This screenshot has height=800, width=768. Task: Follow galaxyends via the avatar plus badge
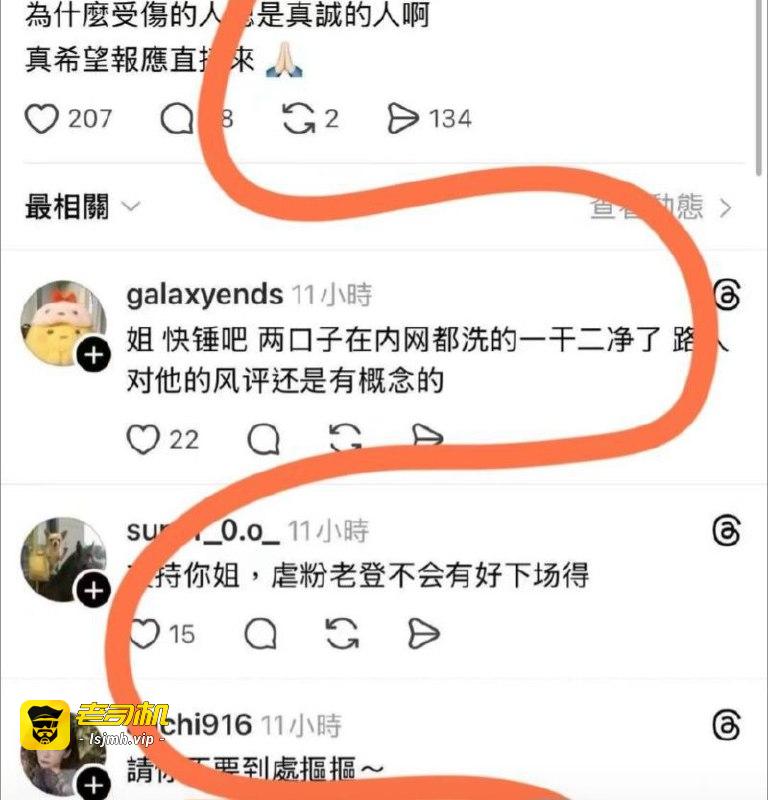(x=93, y=355)
